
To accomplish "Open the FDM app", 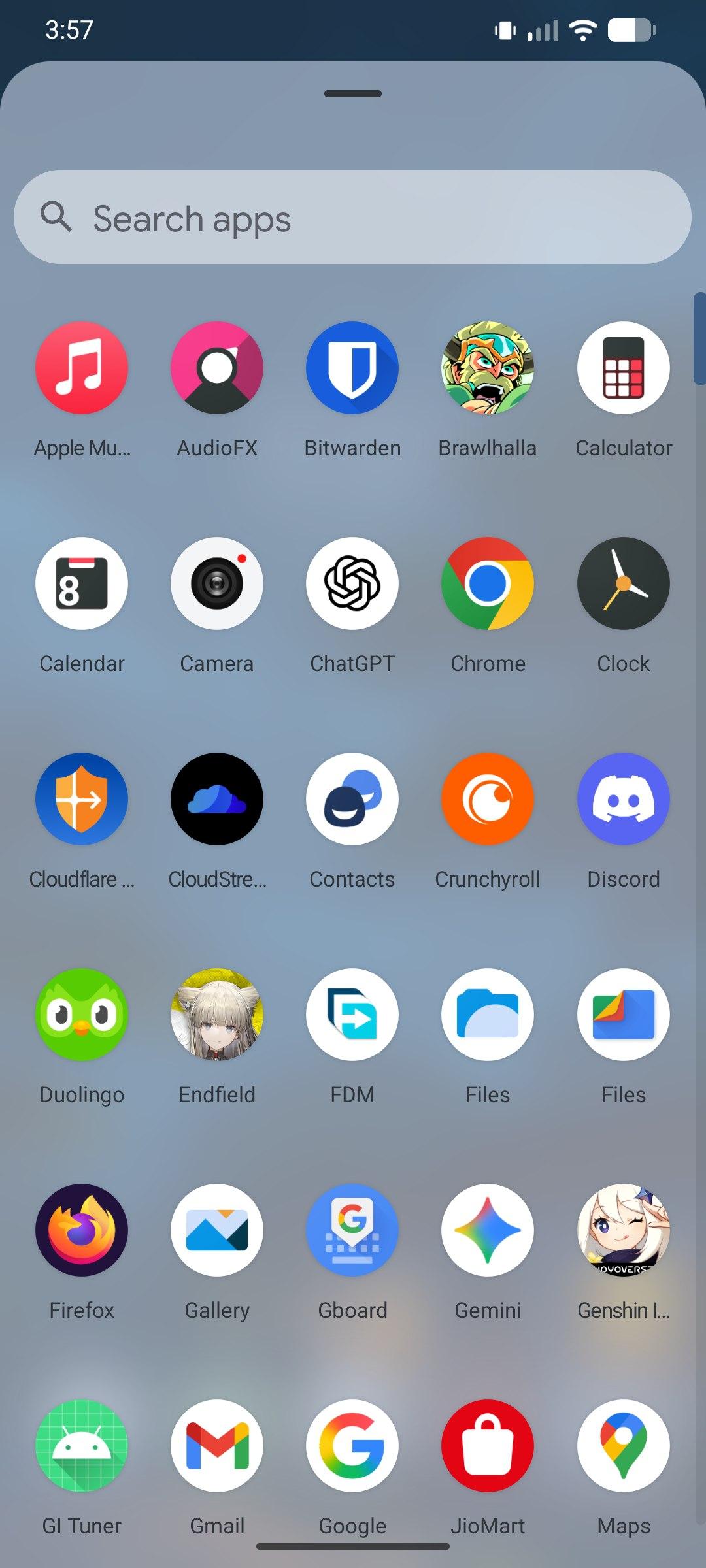I will point(352,1015).
